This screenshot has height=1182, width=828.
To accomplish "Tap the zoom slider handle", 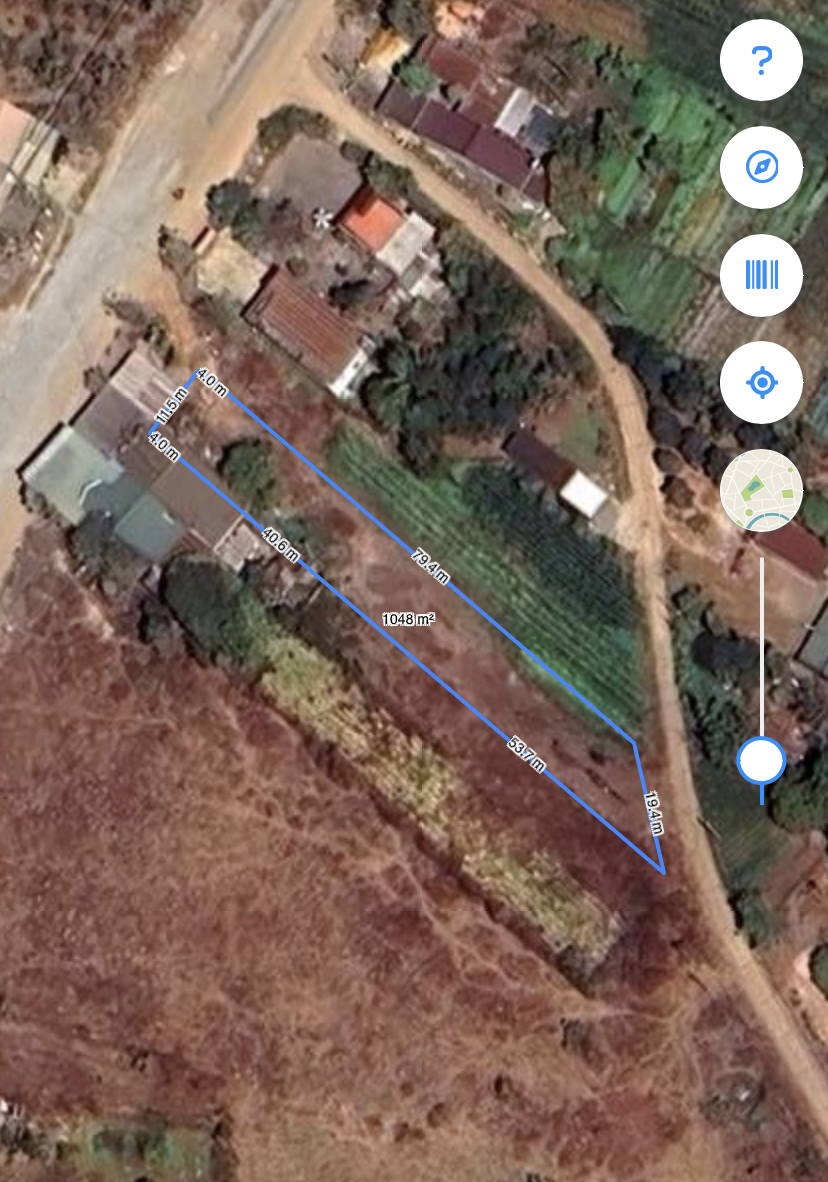I will 761,761.
